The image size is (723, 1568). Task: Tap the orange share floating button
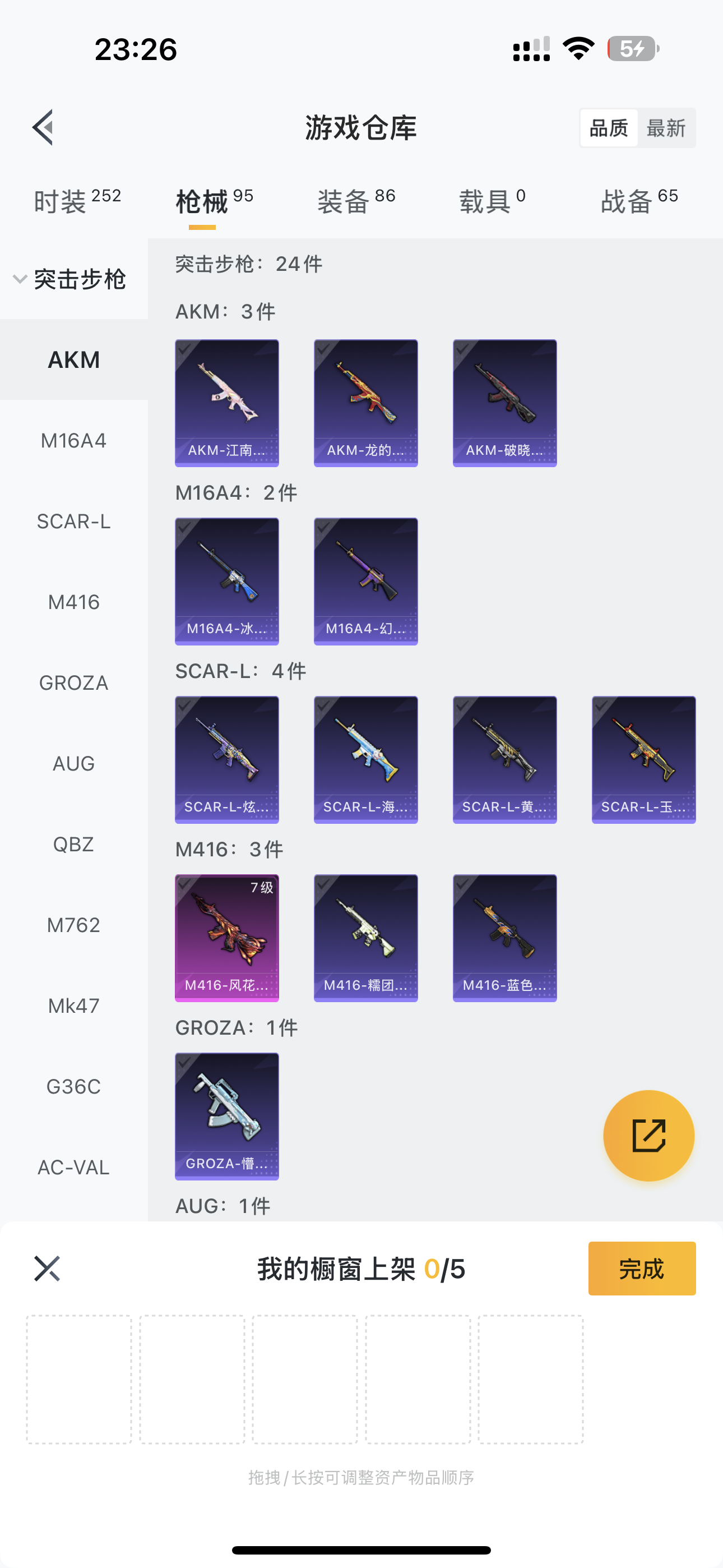point(648,1135)
